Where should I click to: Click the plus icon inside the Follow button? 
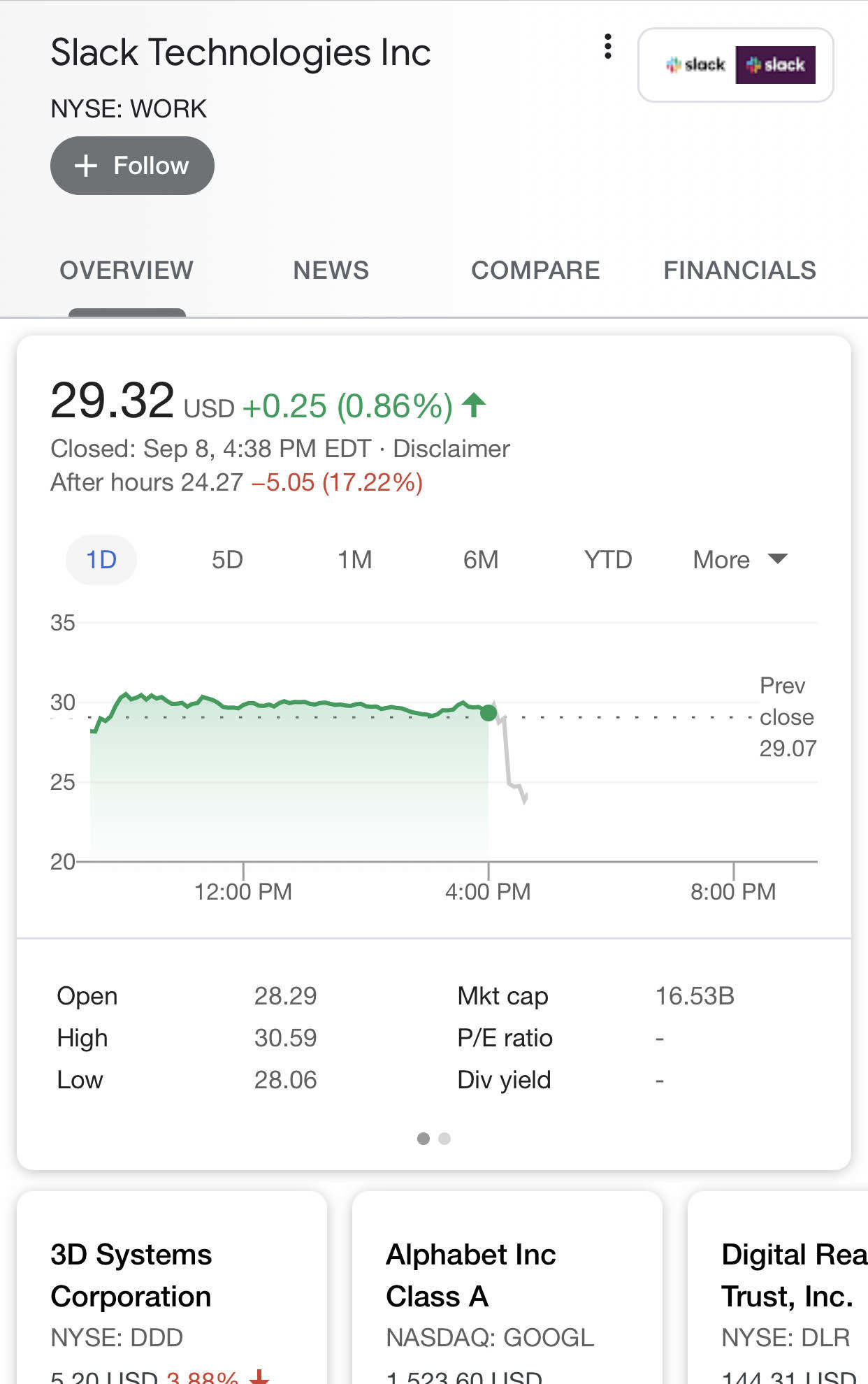(x=86, y=166)
